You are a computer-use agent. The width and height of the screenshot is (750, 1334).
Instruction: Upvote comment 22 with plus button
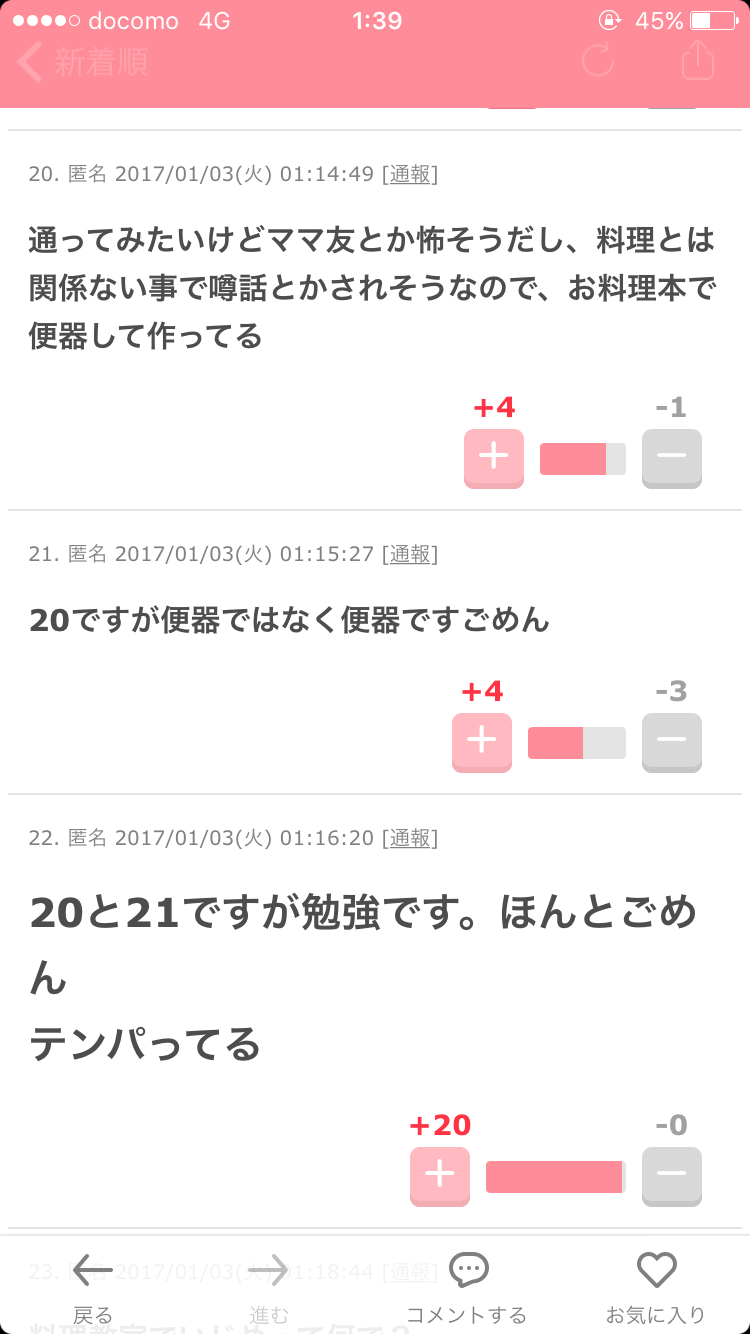(440, 1176)
